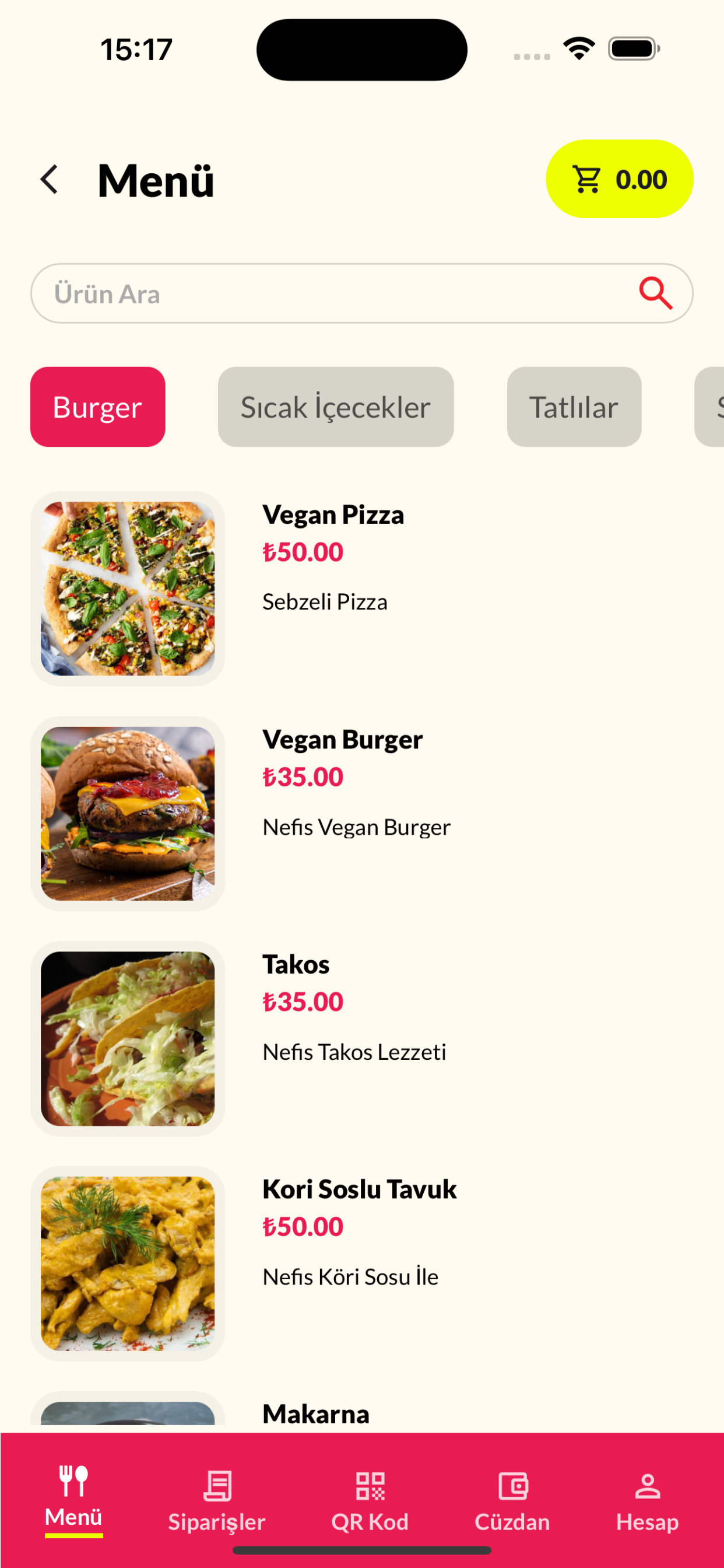Open the Hesap tab
724x1568 pixels.
647,1501
